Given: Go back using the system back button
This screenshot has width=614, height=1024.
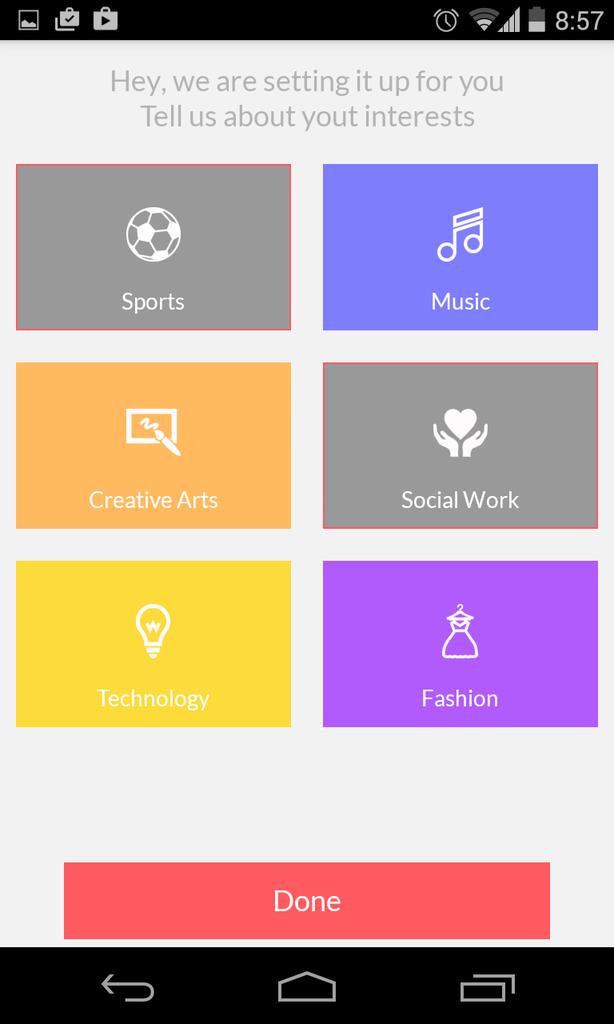Looking at the screenshot, I should click(128, 987).
